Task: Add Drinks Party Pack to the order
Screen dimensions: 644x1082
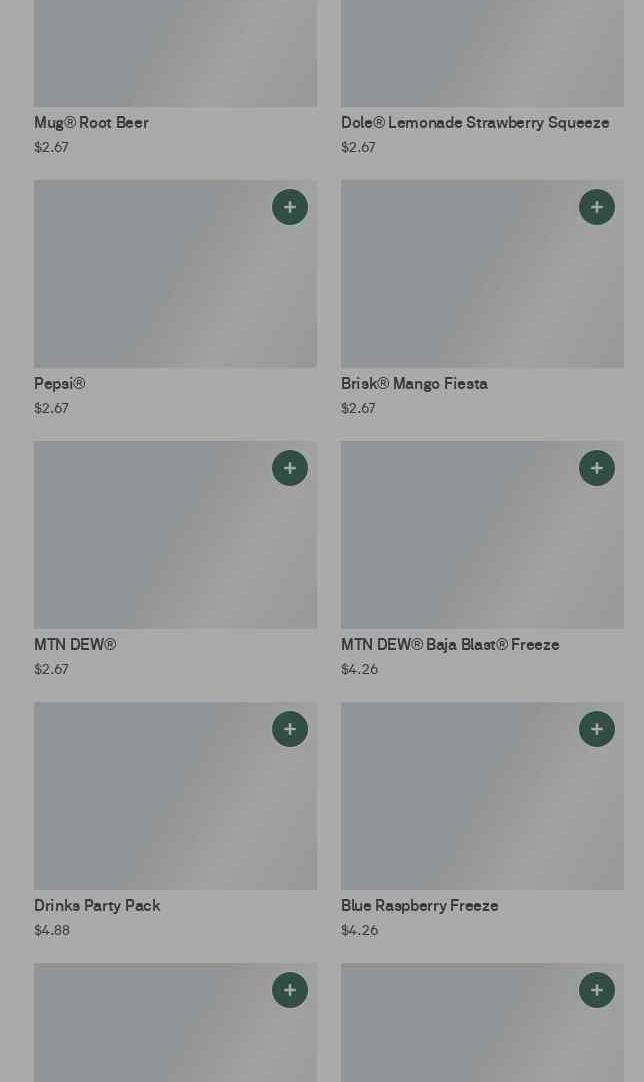Action: [290, 729]
